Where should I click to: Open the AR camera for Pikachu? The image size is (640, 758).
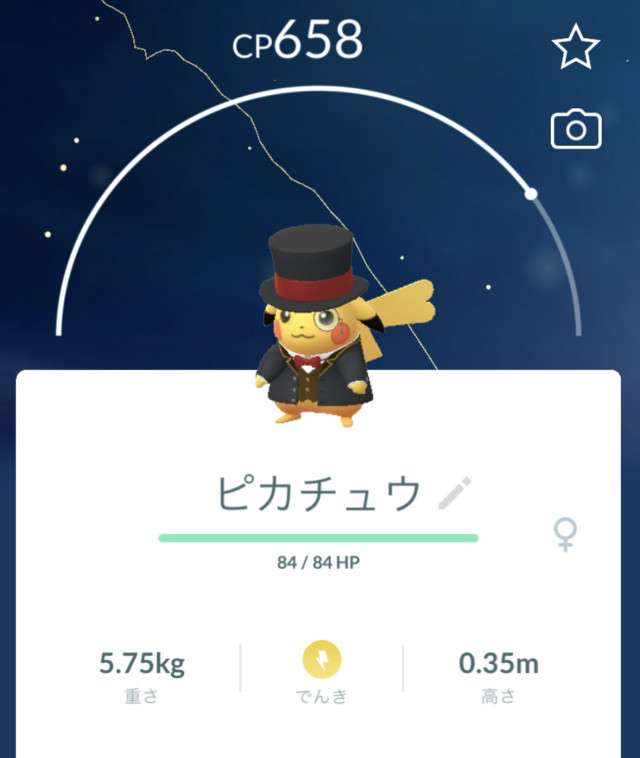(576, 129)
